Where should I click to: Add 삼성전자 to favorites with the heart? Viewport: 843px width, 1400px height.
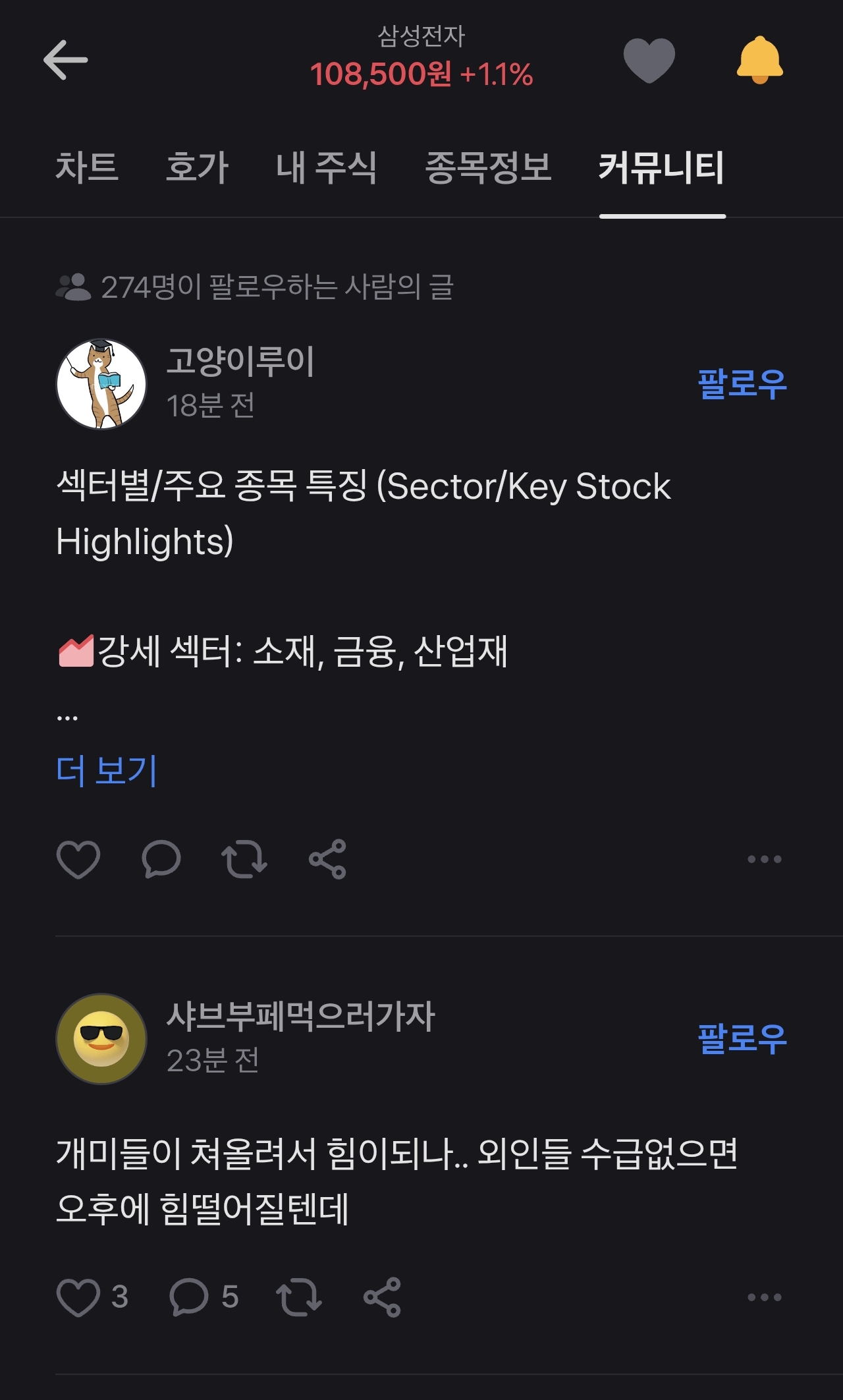click(x=649, y=60)
